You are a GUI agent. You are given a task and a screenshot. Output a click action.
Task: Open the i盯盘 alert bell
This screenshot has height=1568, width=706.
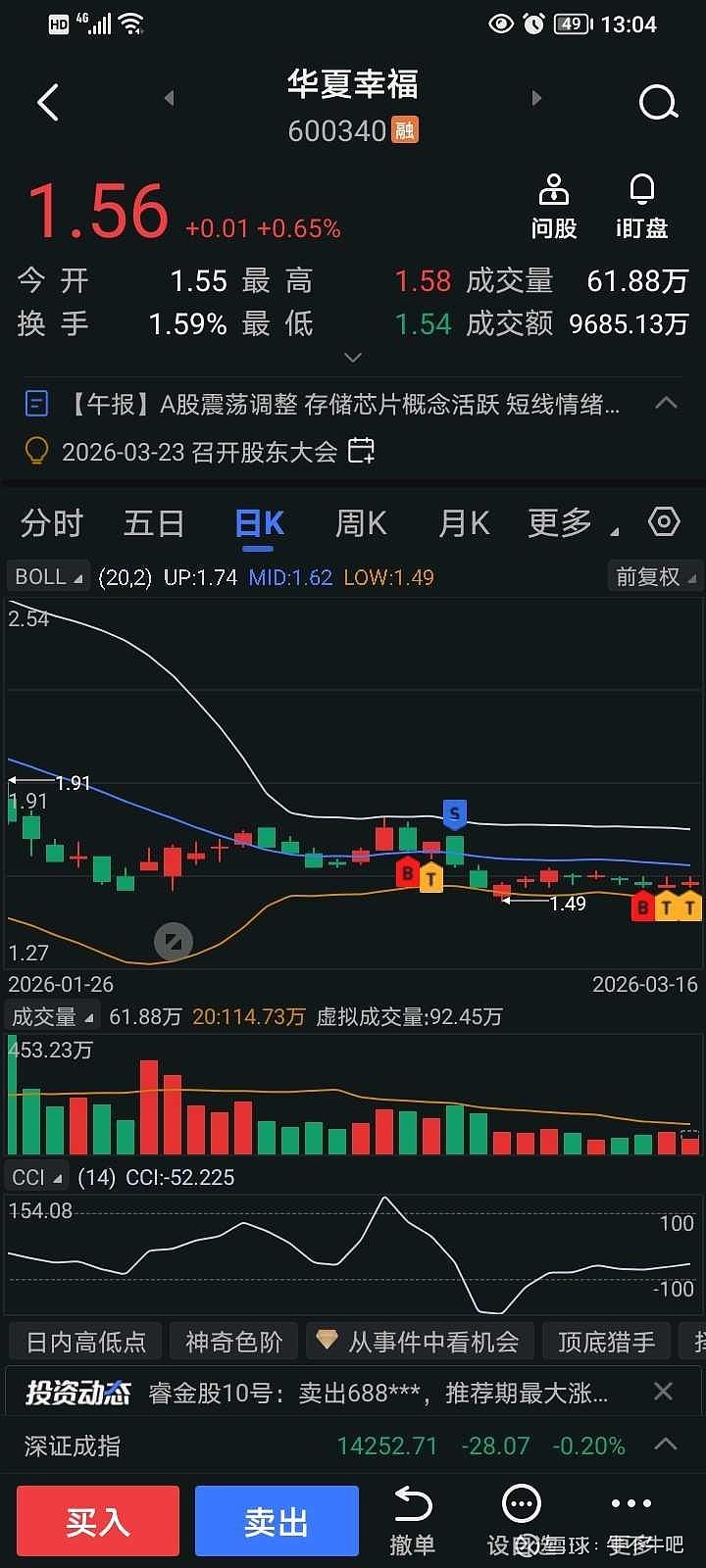point(642,207)
